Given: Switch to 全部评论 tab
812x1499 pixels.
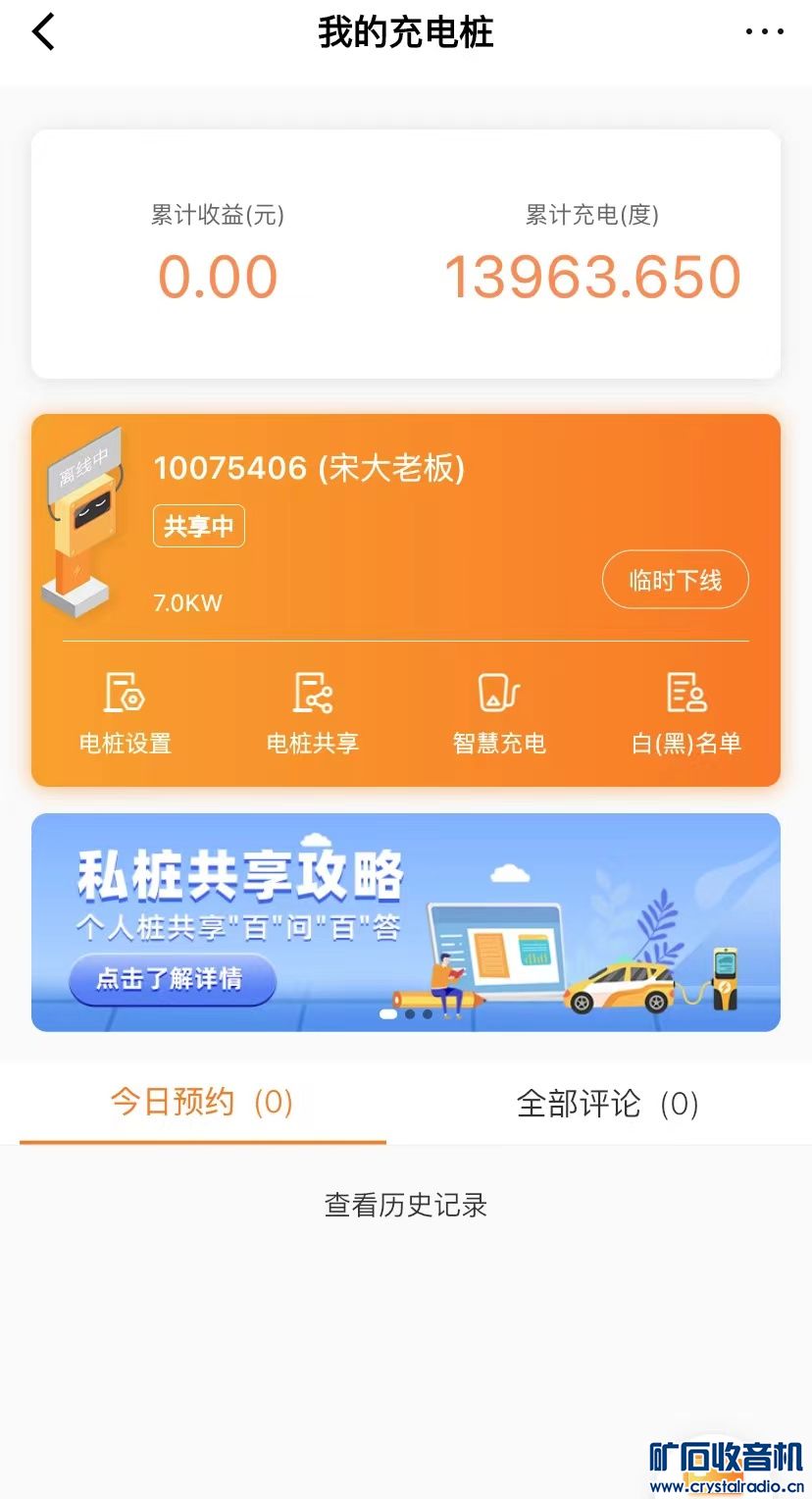Looking at the screenshot, I should (607, 1105).
